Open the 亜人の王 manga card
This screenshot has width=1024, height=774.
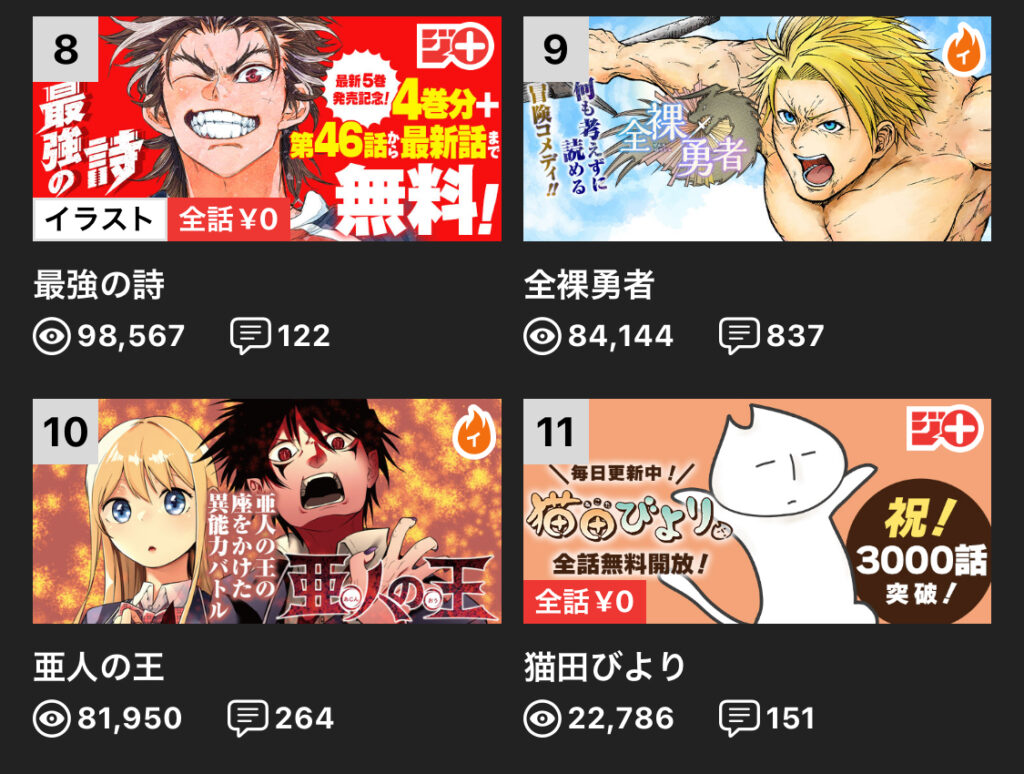pyautogui.click(x=267, y=512)
